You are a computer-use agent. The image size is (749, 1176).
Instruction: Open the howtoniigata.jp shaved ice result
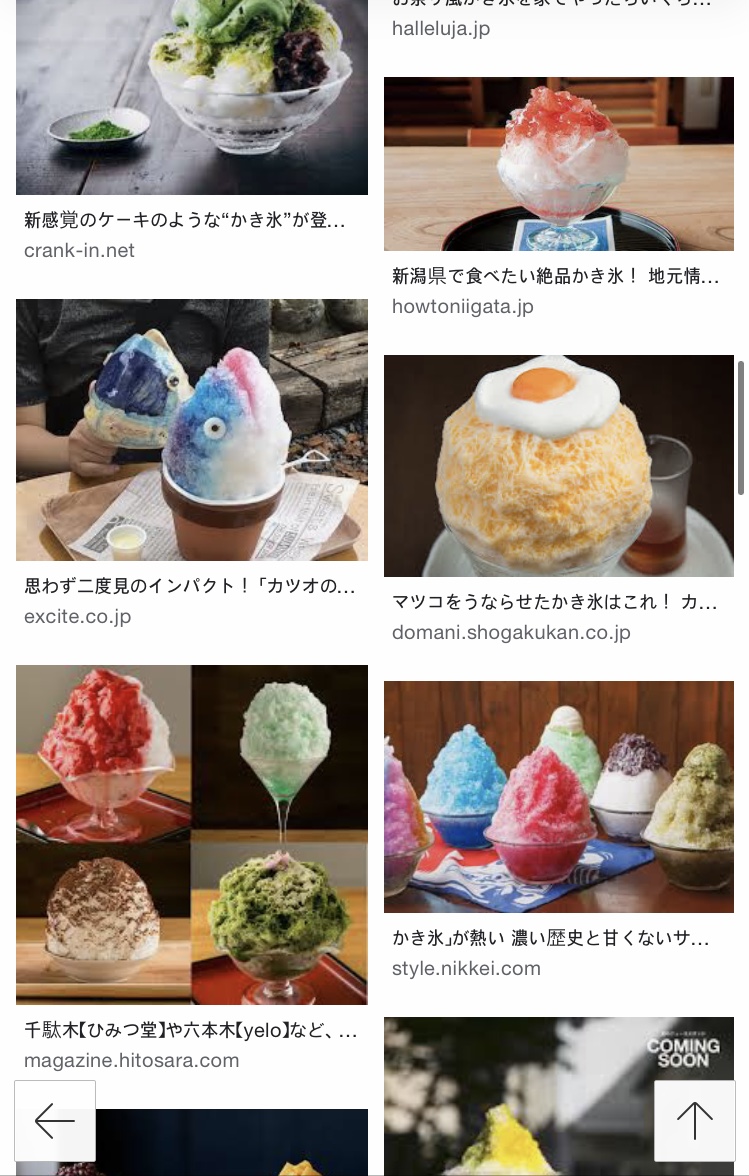[558, 164]
